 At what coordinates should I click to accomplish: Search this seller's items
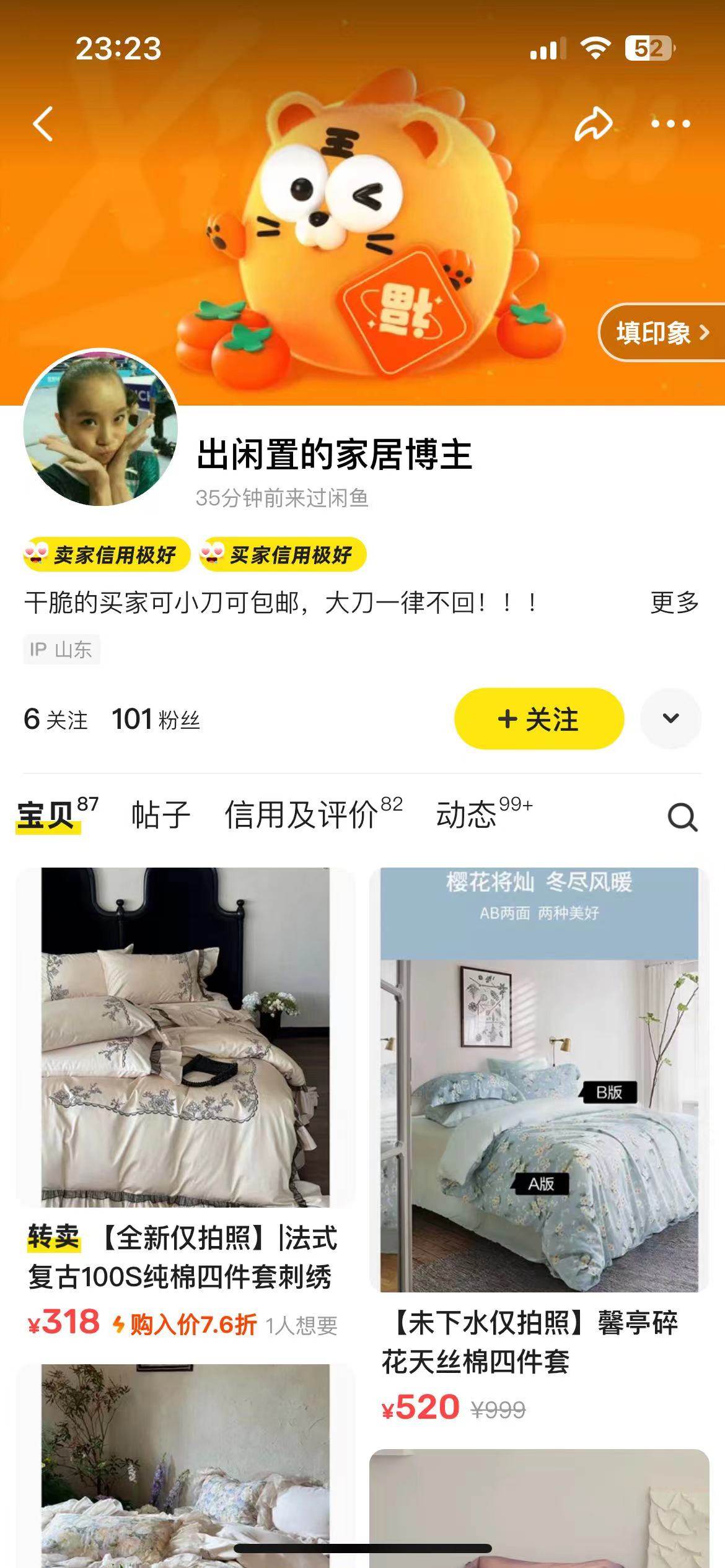[x=682, y=817]
